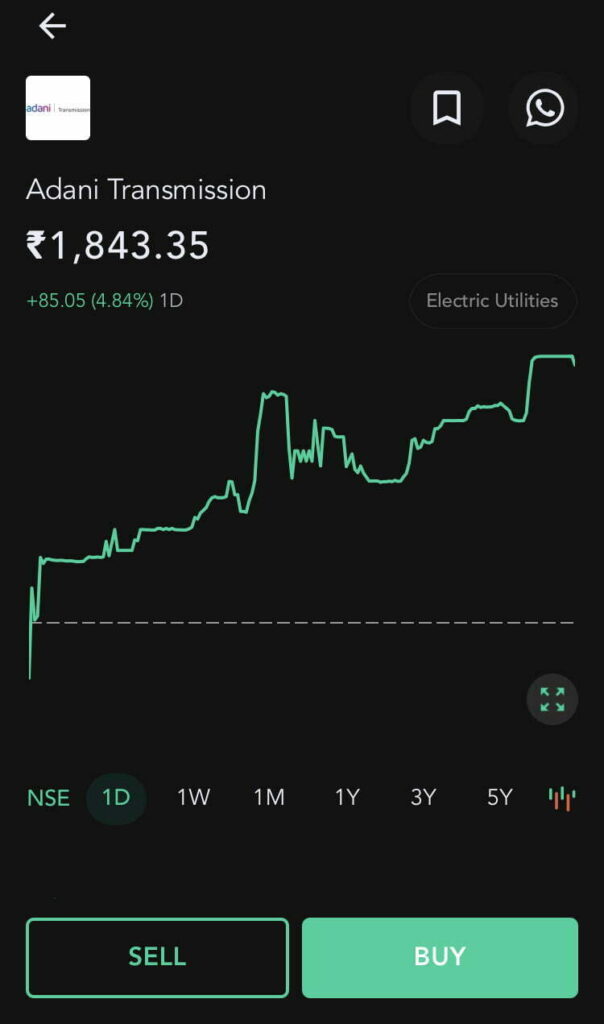This screenshot has width=604, height=1024.
Task: Switch chart to 1W range
Action: (x=193, y=798)
